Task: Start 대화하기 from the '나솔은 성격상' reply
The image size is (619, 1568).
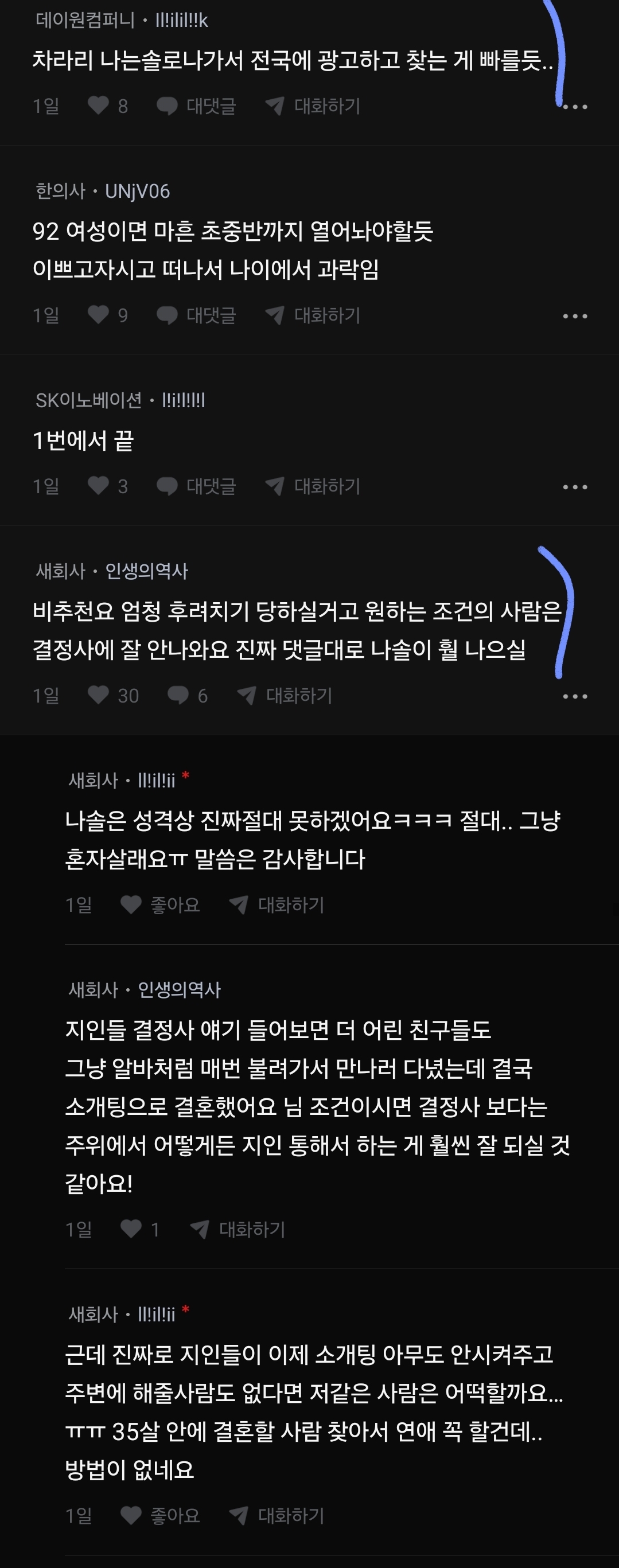Action: click(277, 904)
